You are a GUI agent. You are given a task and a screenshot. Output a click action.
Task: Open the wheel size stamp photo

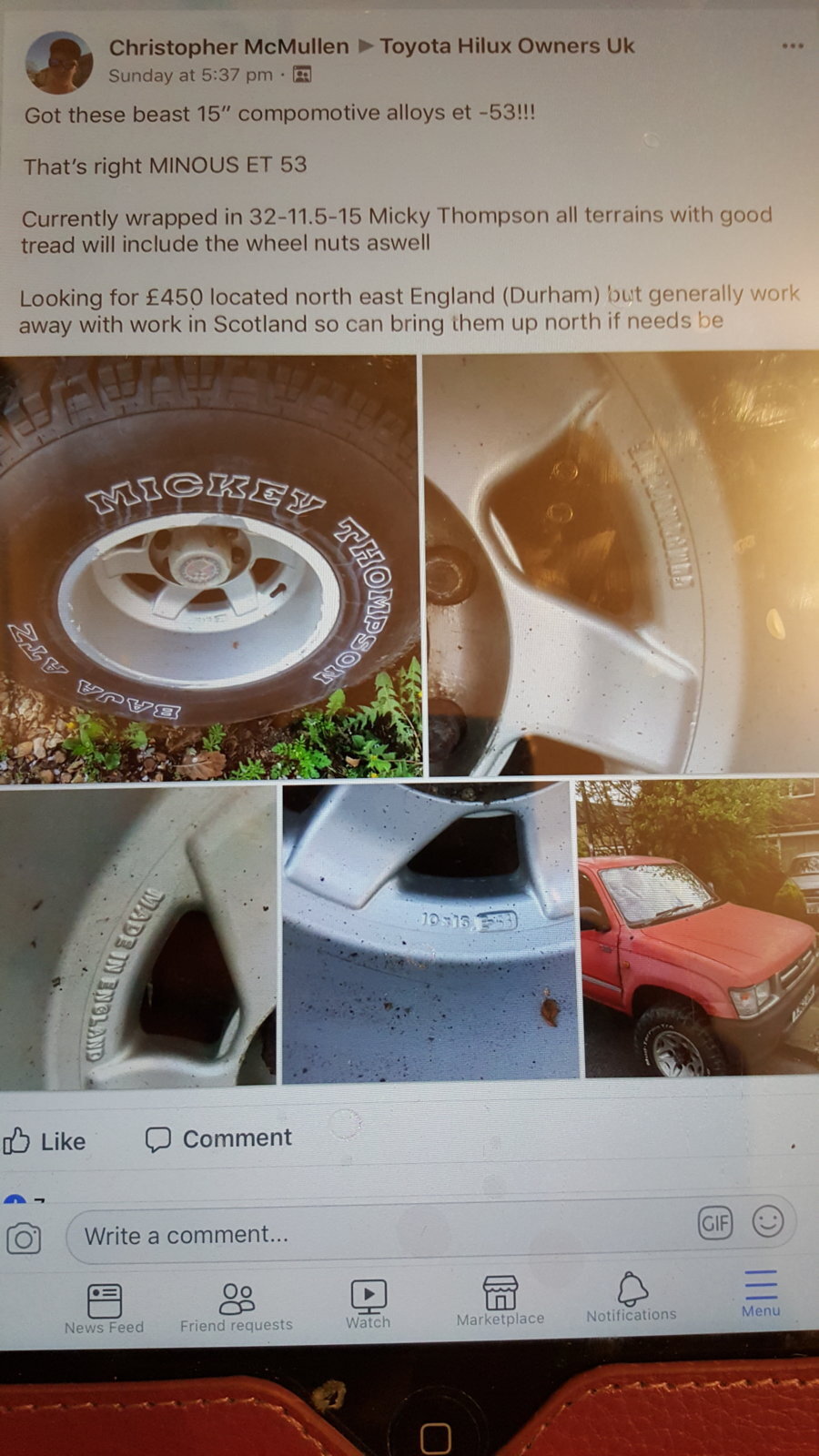pyautogui.click(x=430, y=933)
